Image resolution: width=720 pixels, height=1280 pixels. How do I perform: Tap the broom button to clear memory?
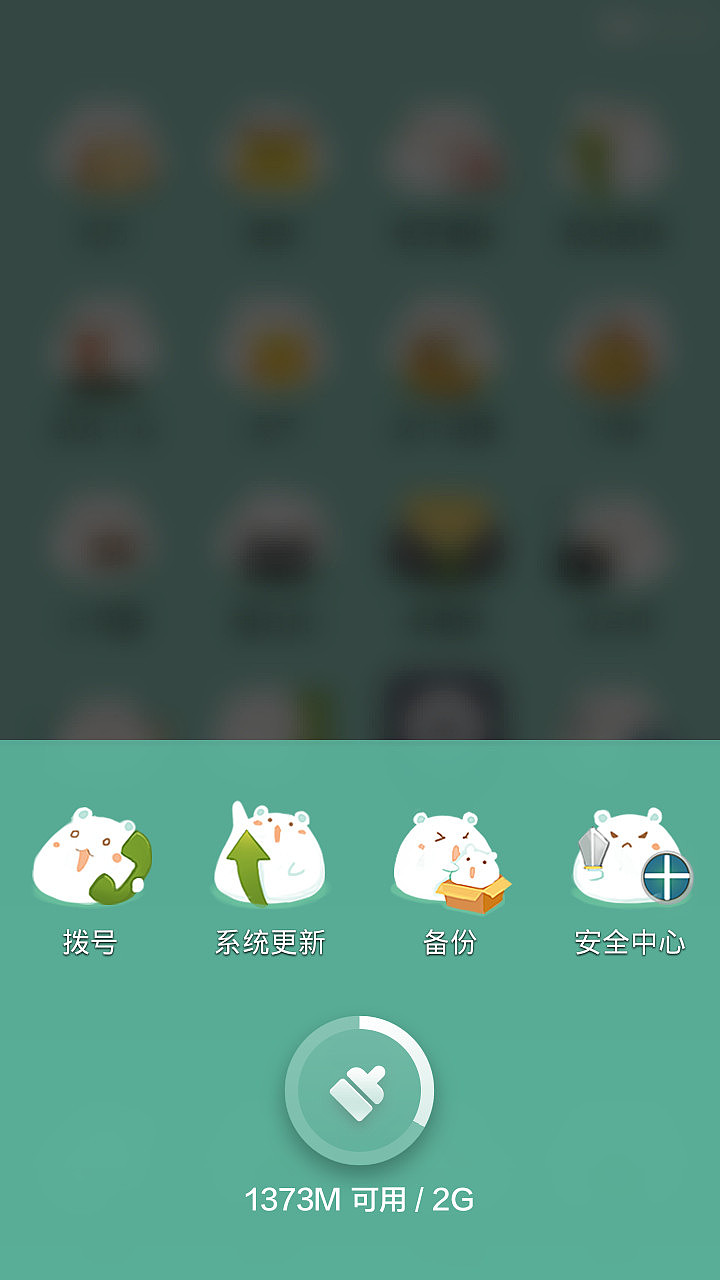point(360,1090)
